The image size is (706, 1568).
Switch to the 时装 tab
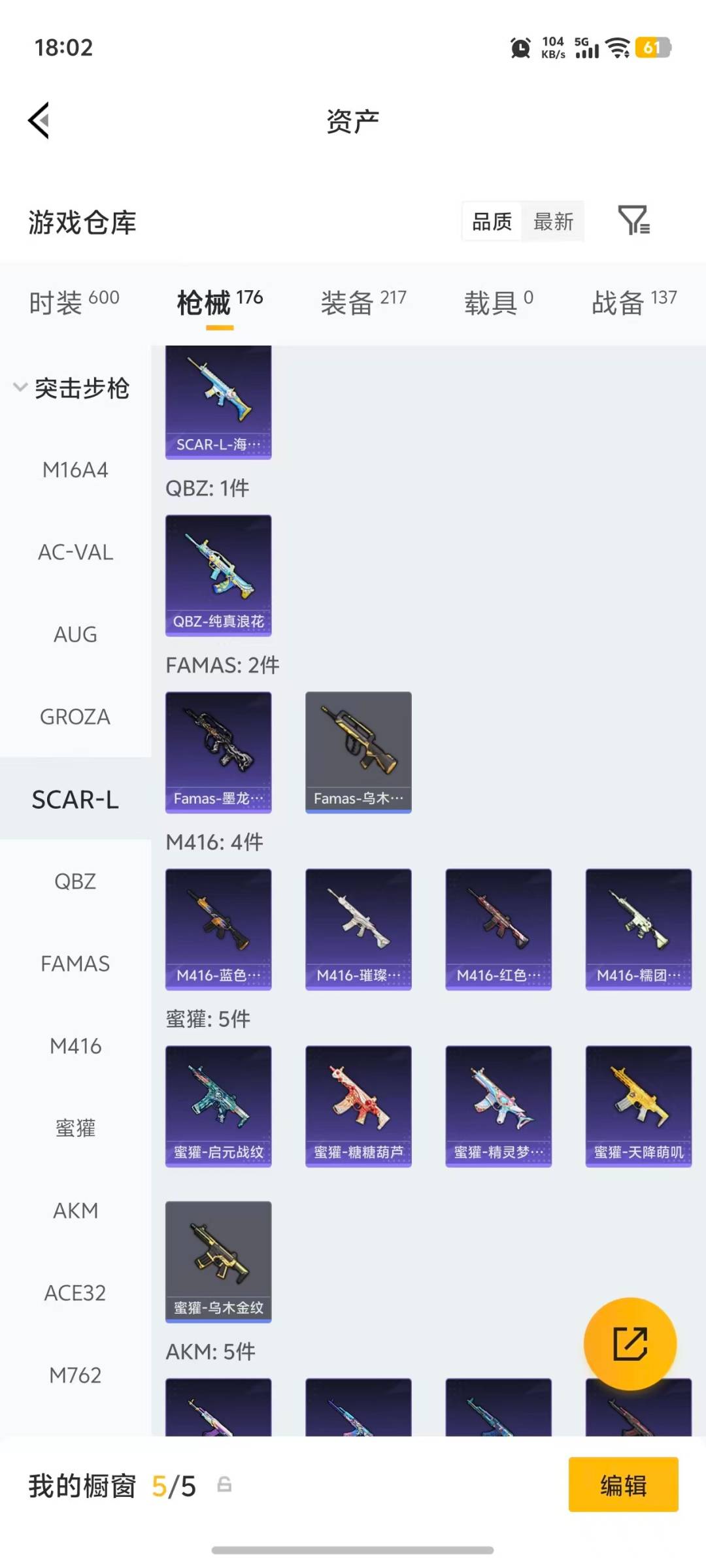74,302
